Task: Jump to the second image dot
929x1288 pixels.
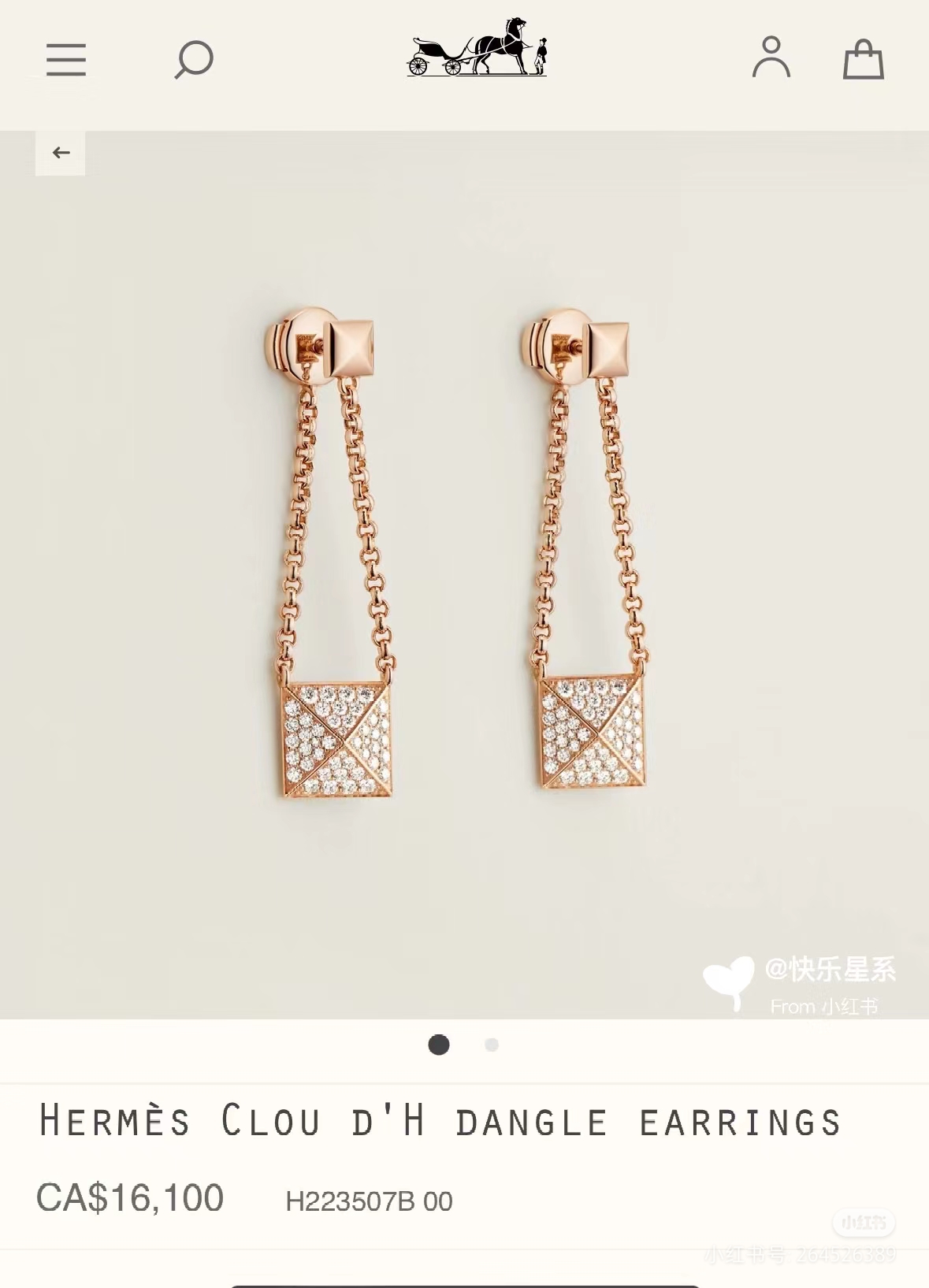Action: (x=492, y=1045)
